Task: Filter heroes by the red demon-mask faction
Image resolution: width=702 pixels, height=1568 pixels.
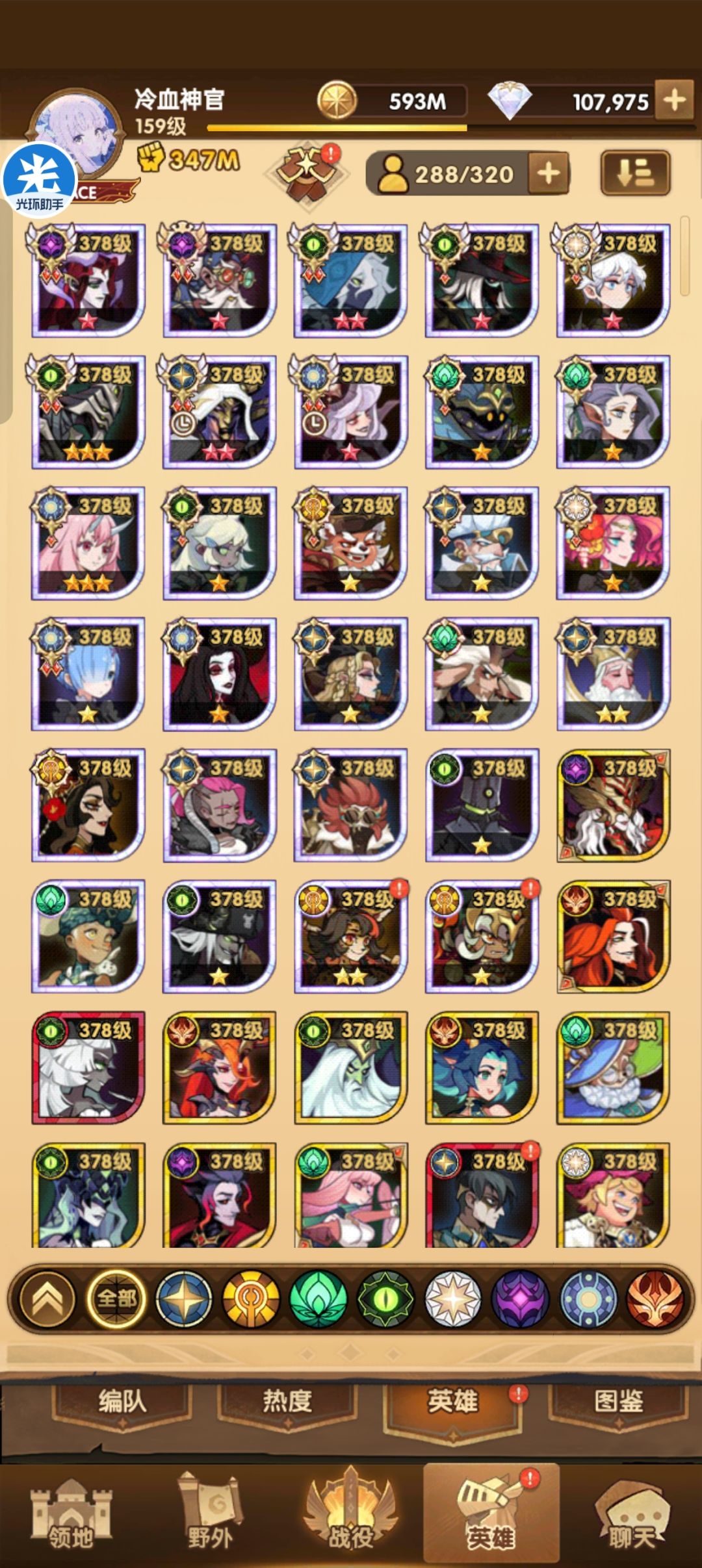Action: tap(655, 1300)
